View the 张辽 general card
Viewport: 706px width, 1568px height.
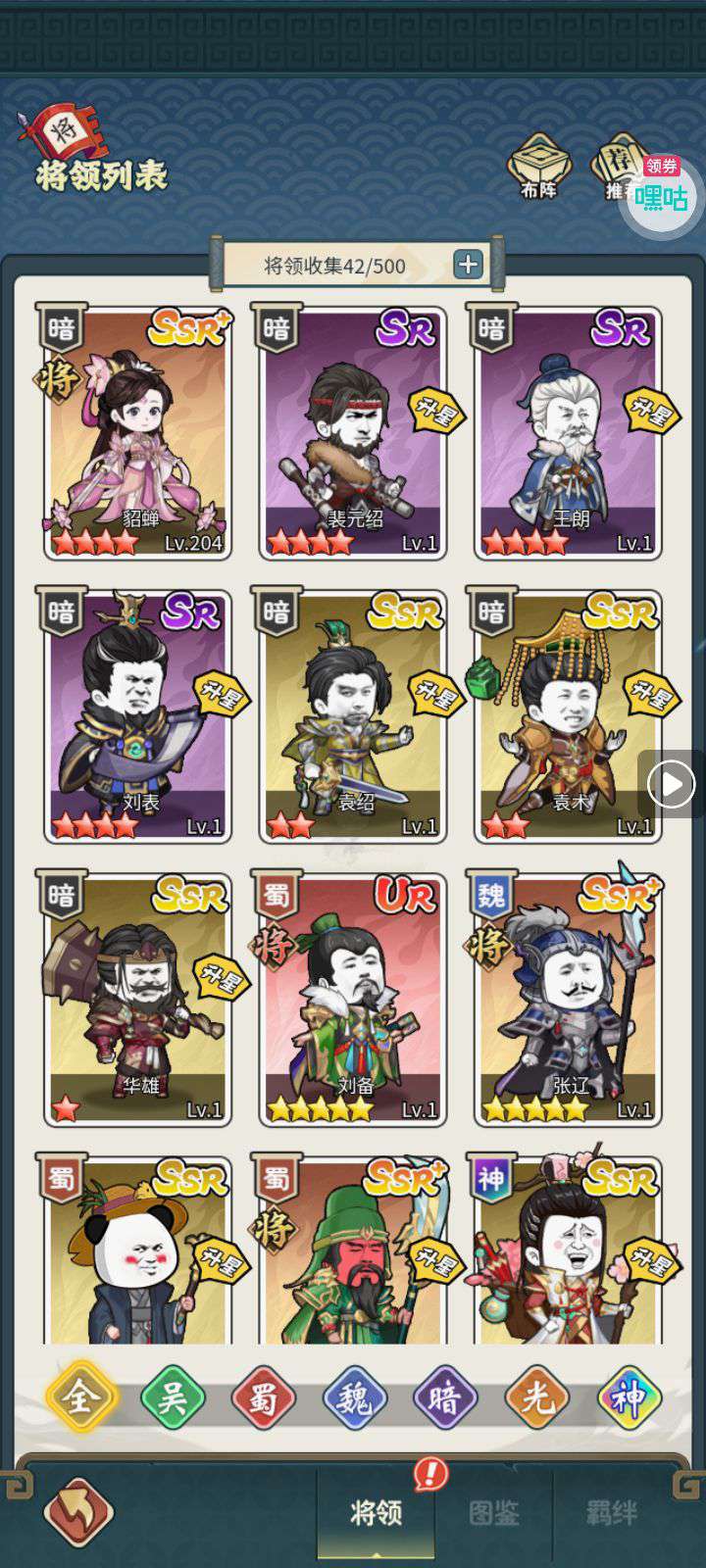click(x=567, y=1000)
